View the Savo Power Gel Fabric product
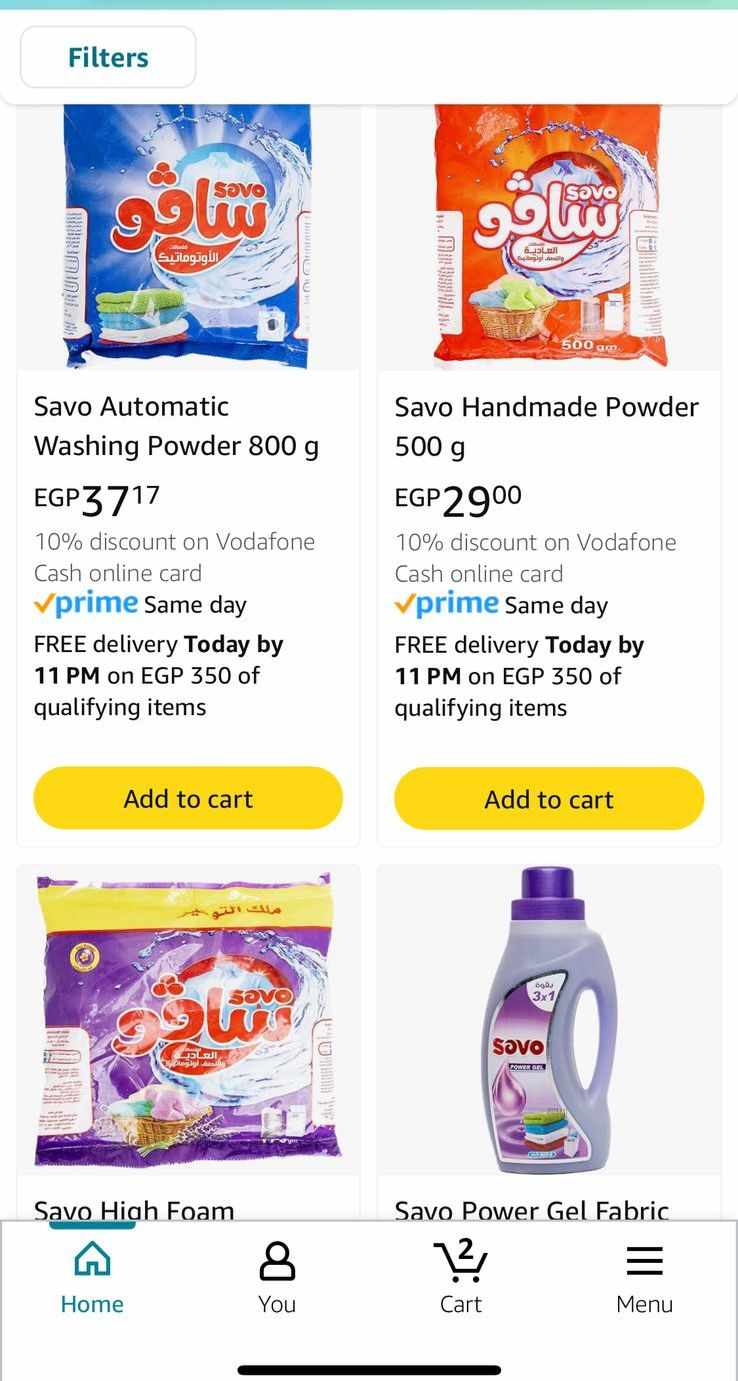 tap(549, 1020)
